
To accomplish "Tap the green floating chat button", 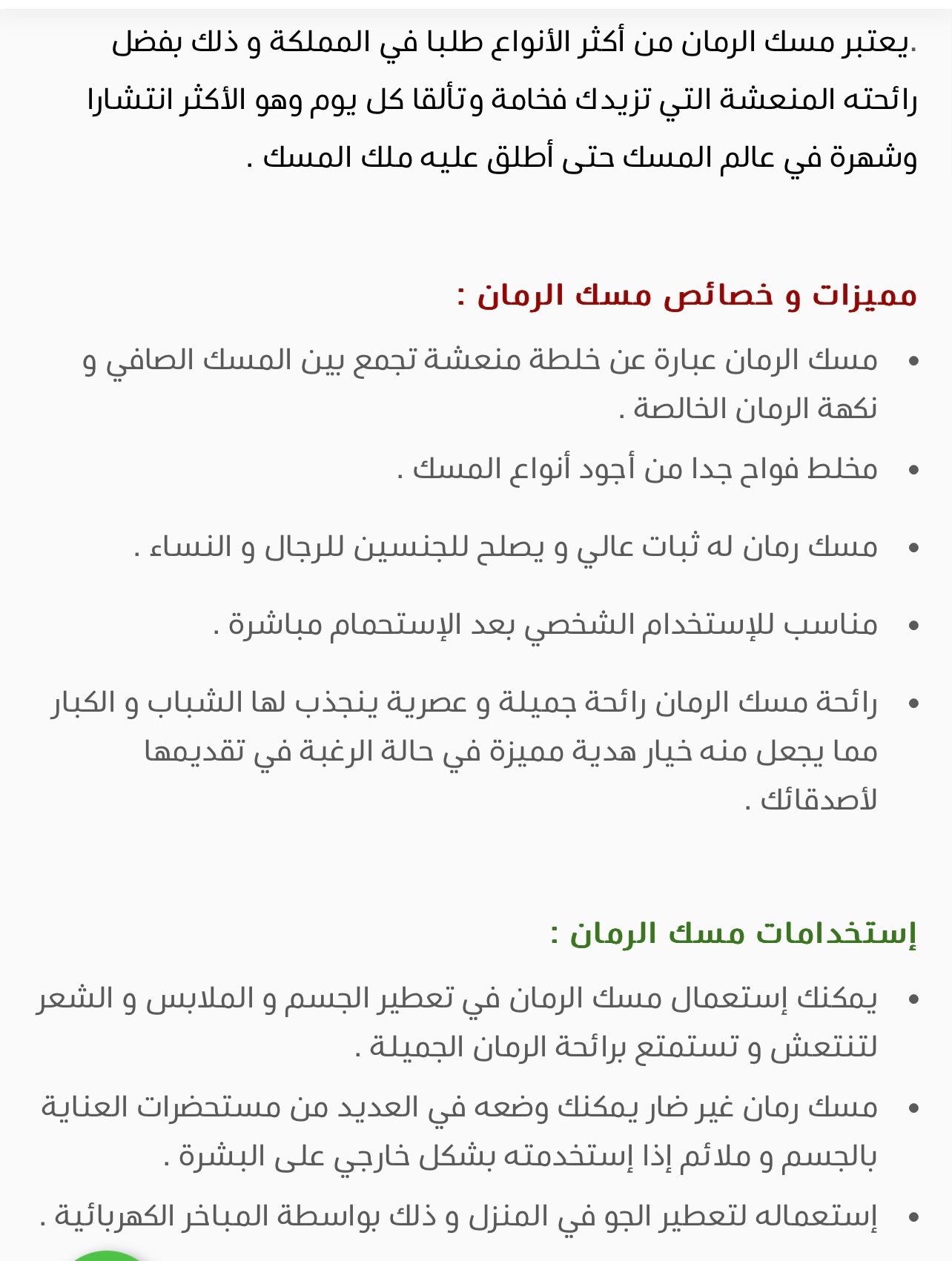I will click(x=106, y=1255).
